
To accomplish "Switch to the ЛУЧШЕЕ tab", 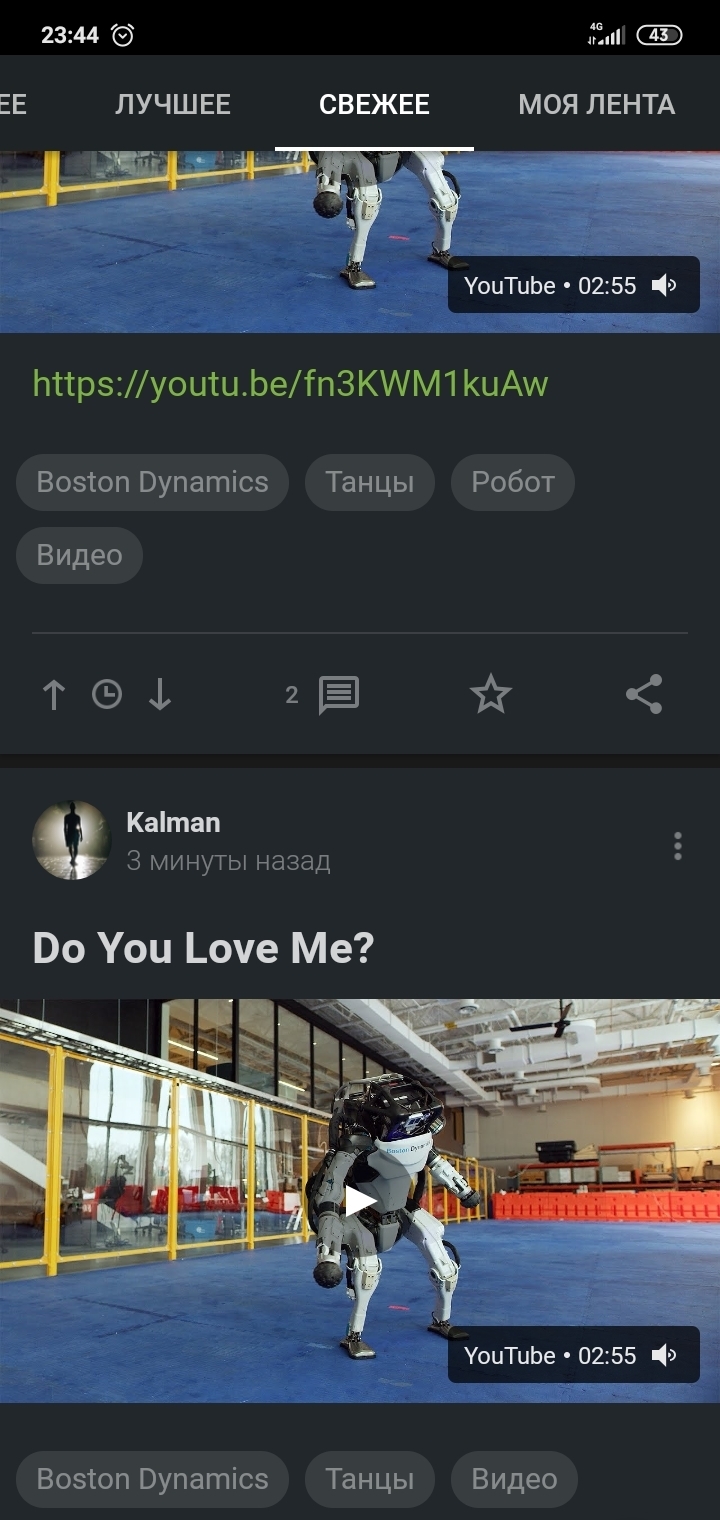I will coord(172,104).
